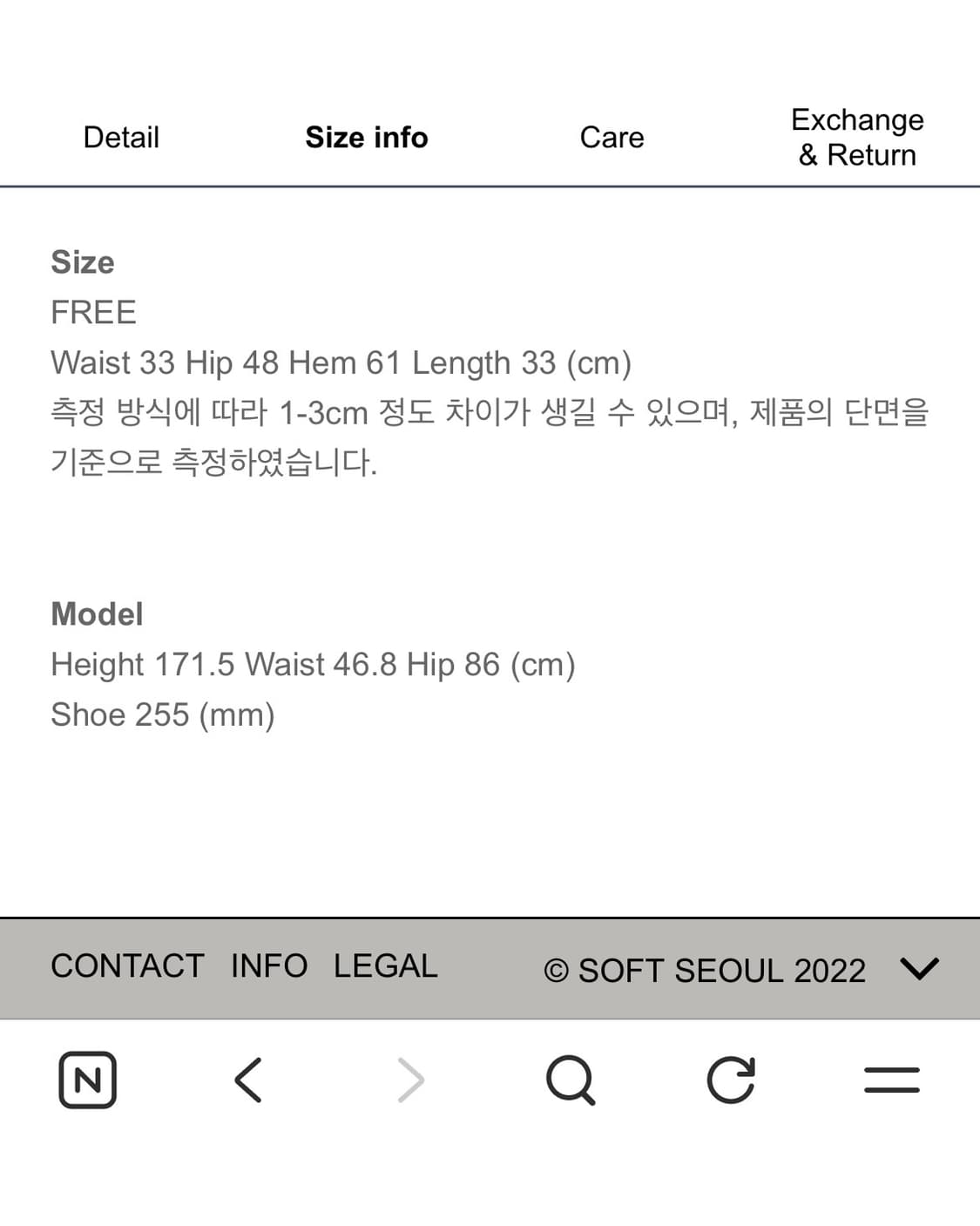
Task: Open the INFO link
Action: coord(268,966)
